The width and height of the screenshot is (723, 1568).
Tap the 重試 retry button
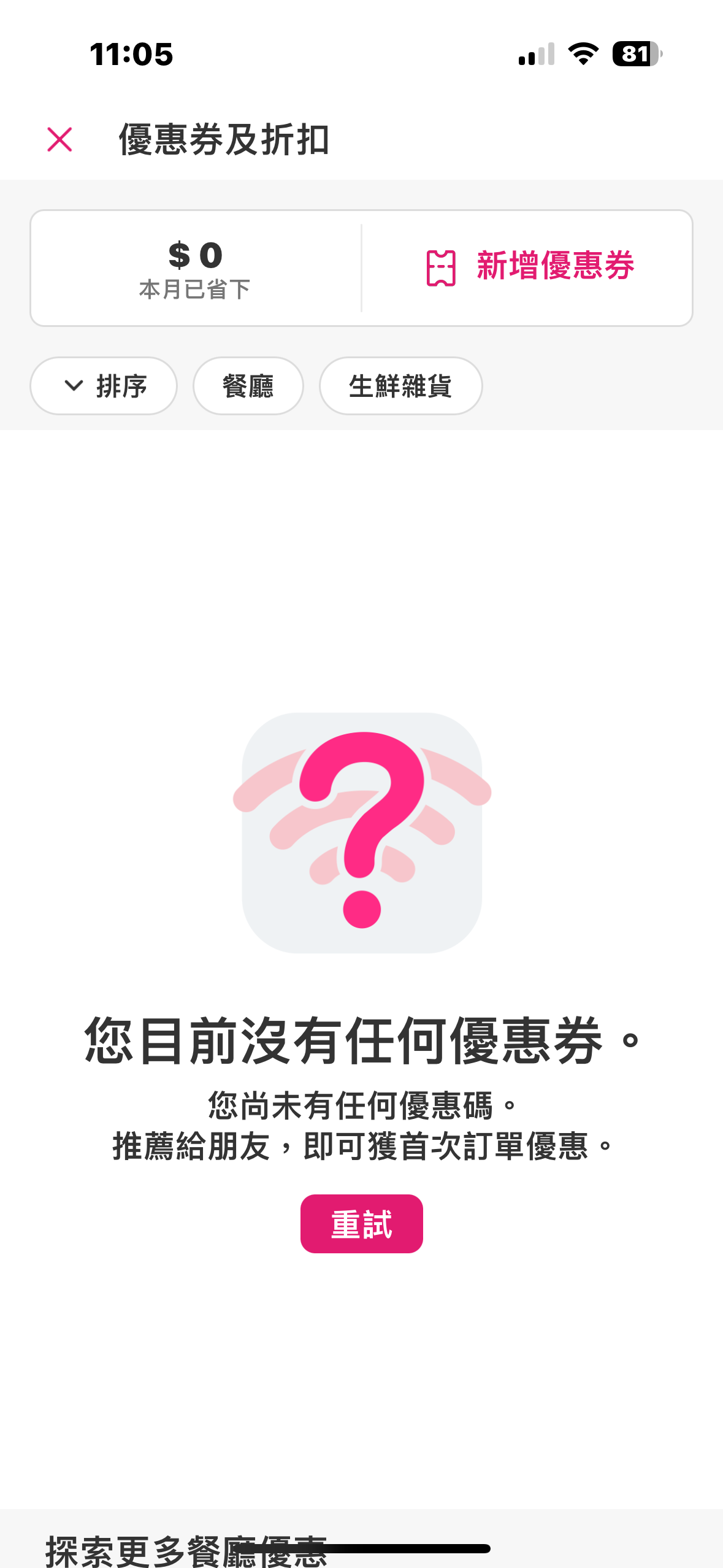coord(361,1224)
